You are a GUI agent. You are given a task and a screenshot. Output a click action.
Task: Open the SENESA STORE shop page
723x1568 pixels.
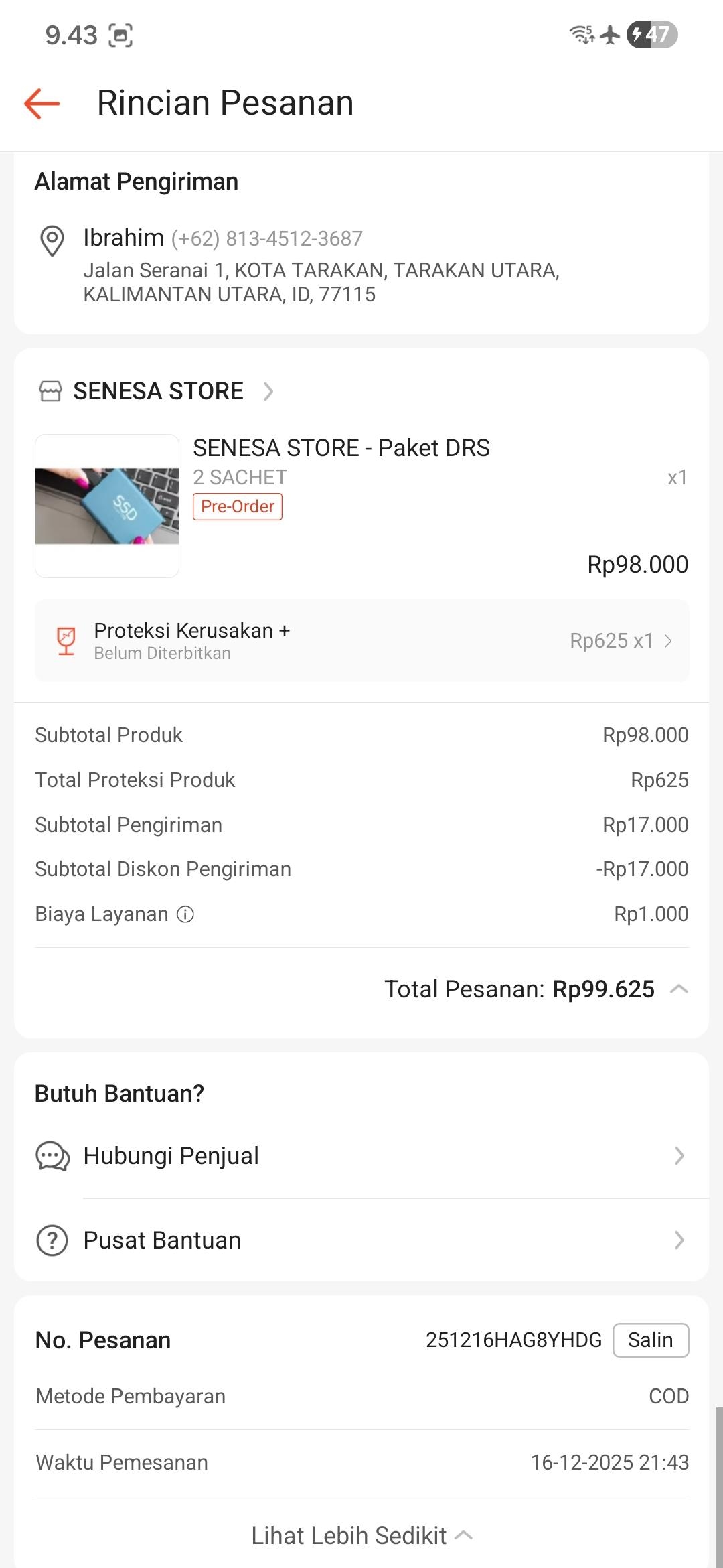click(x=159, y=391)
